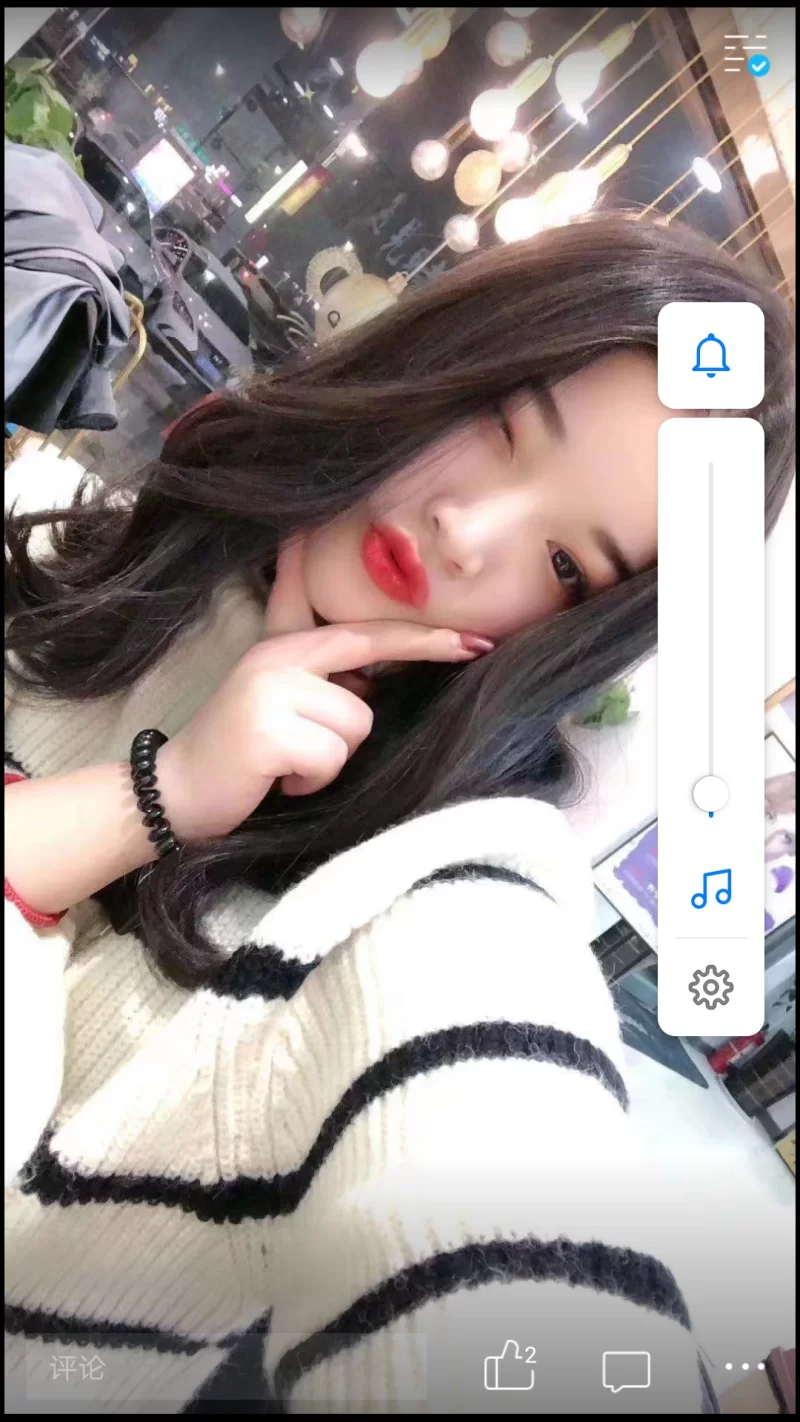Open the list icon with blue checkmark
The image size is (800, 1422).
click(x=746, y=53)
